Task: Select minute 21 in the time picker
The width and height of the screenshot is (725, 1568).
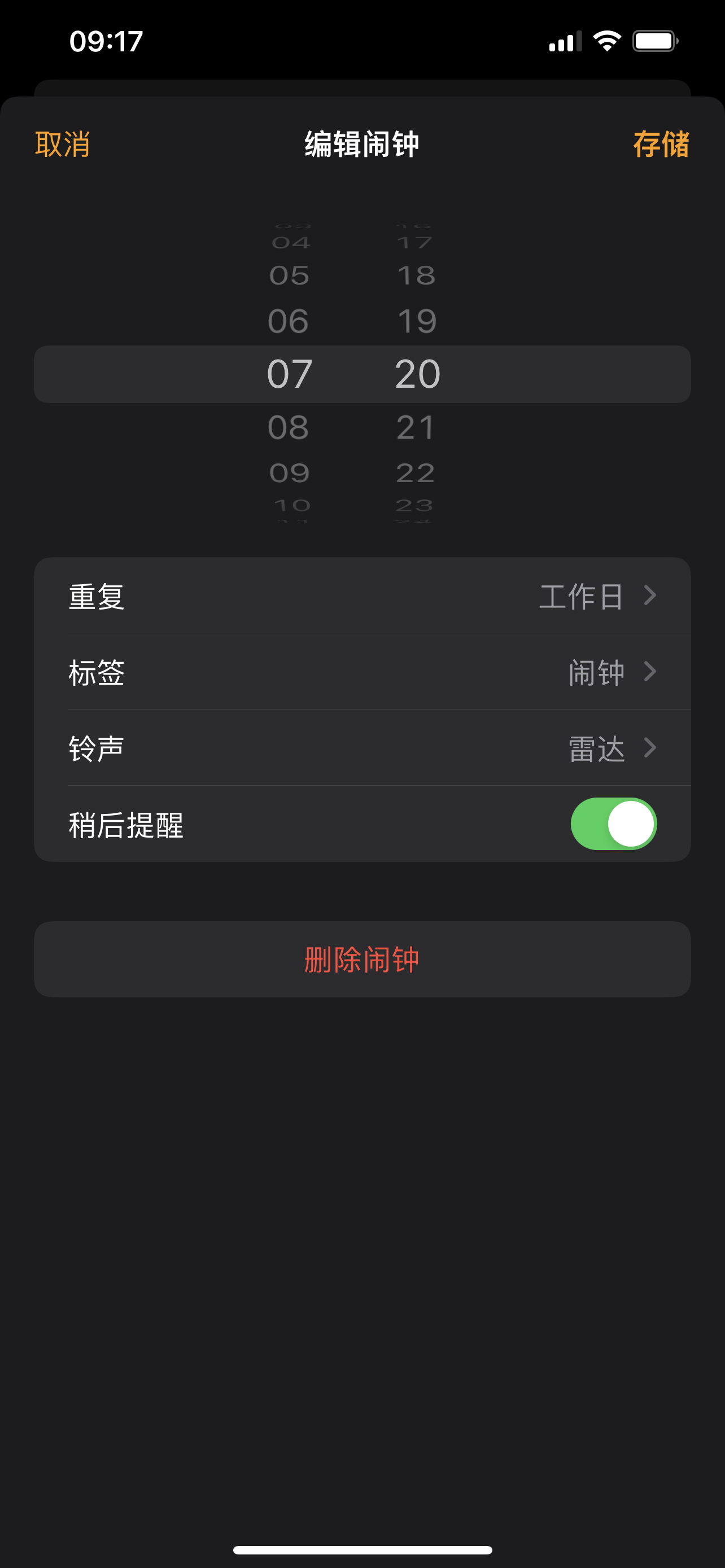Action: (x=416, y=427)
